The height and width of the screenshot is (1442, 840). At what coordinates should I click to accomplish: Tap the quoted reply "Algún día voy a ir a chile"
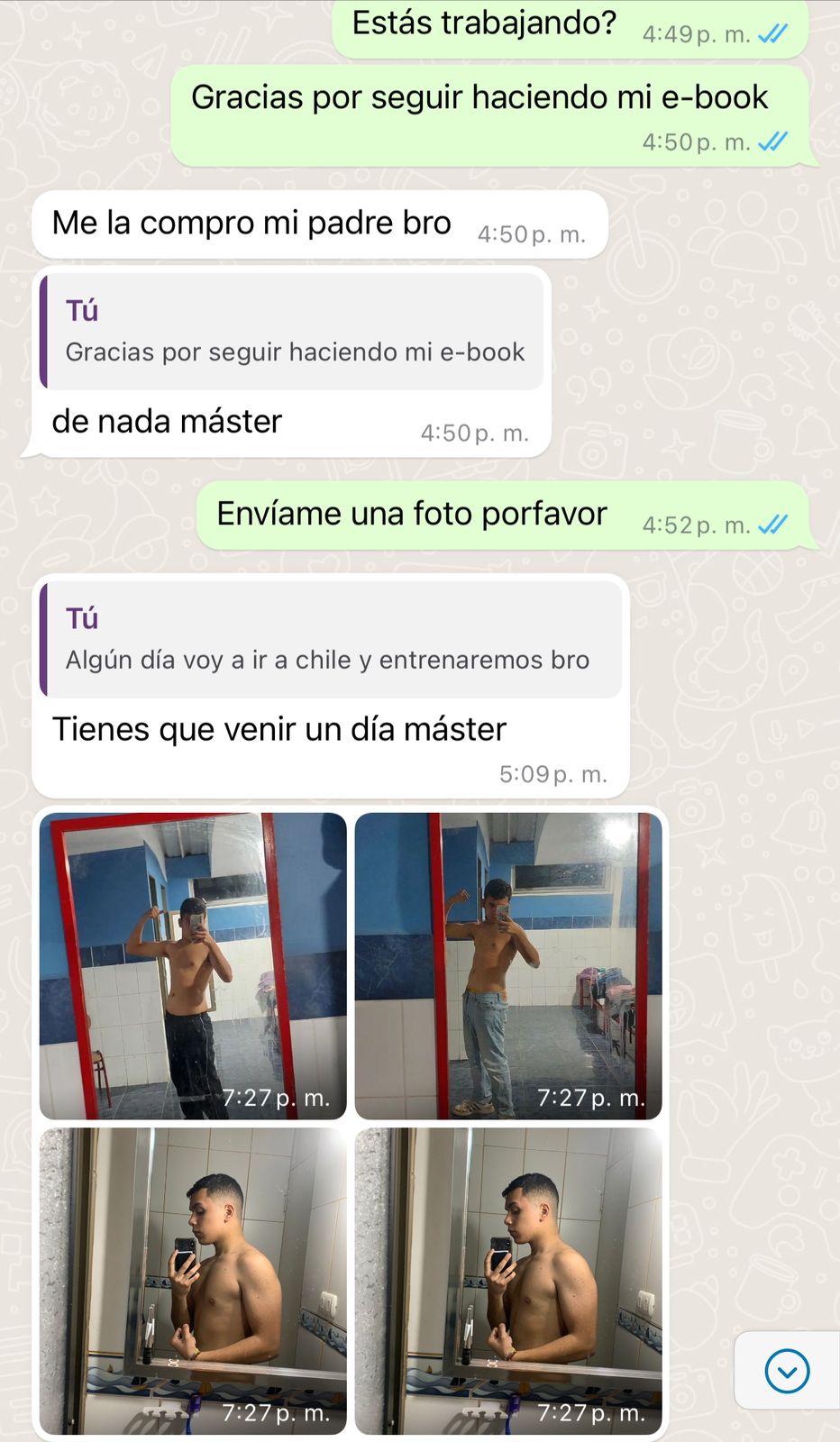tap(332, 640)
